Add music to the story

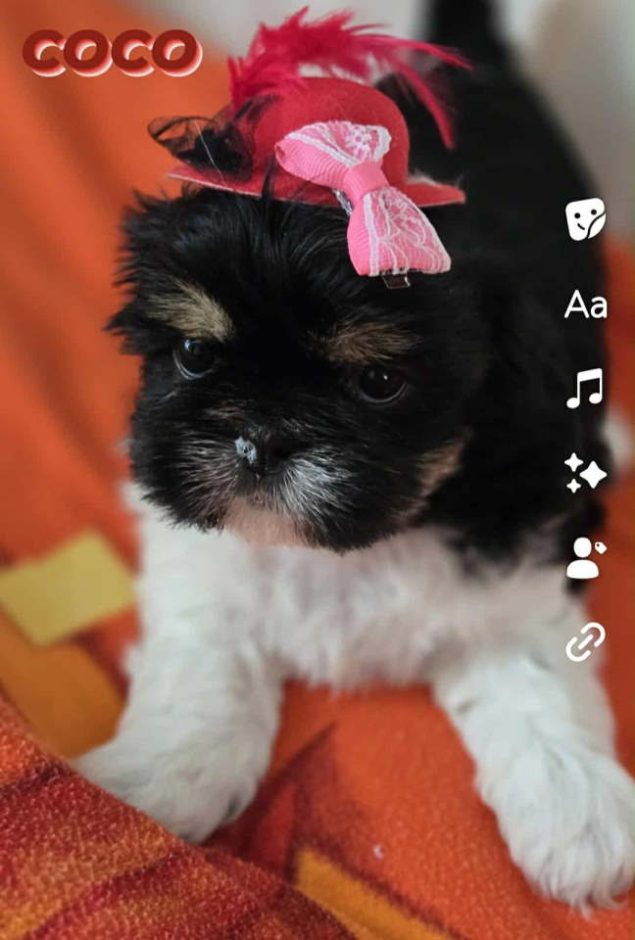(585, 388)
